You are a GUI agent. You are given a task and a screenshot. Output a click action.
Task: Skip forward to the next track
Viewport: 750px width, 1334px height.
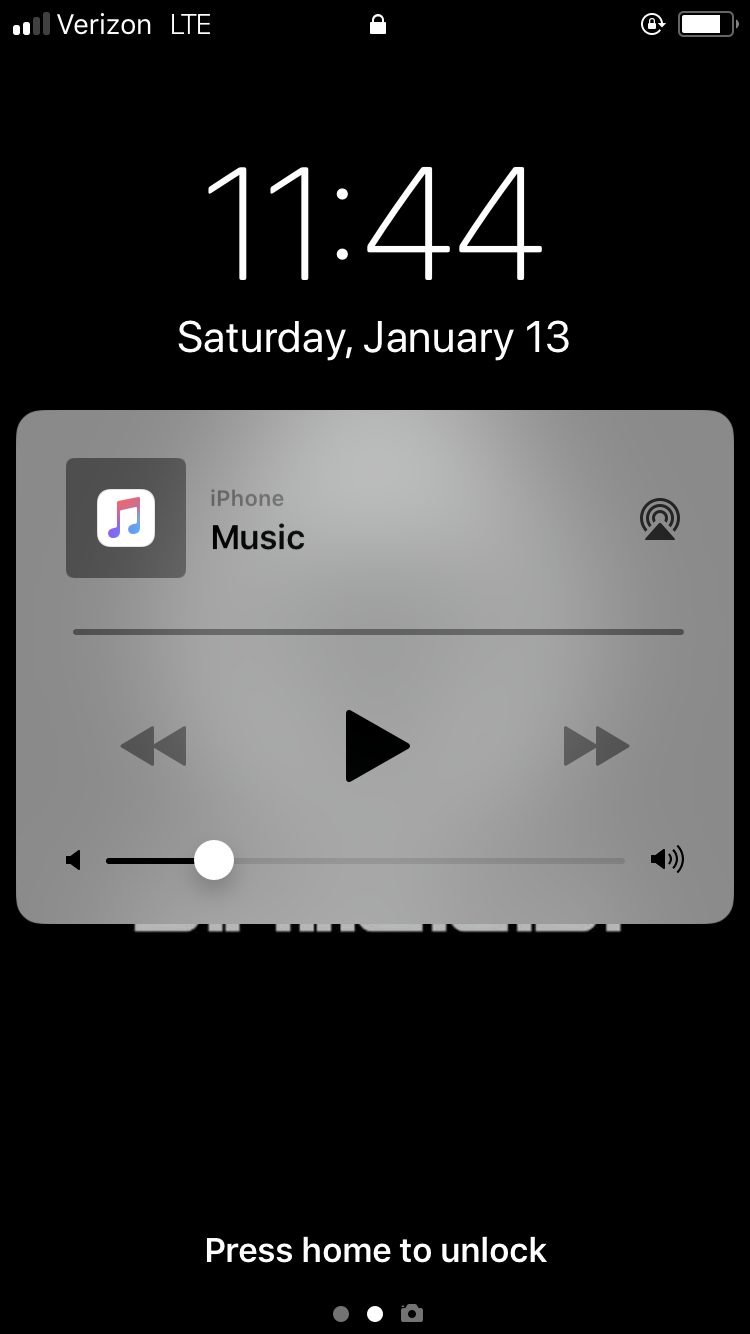597,746
